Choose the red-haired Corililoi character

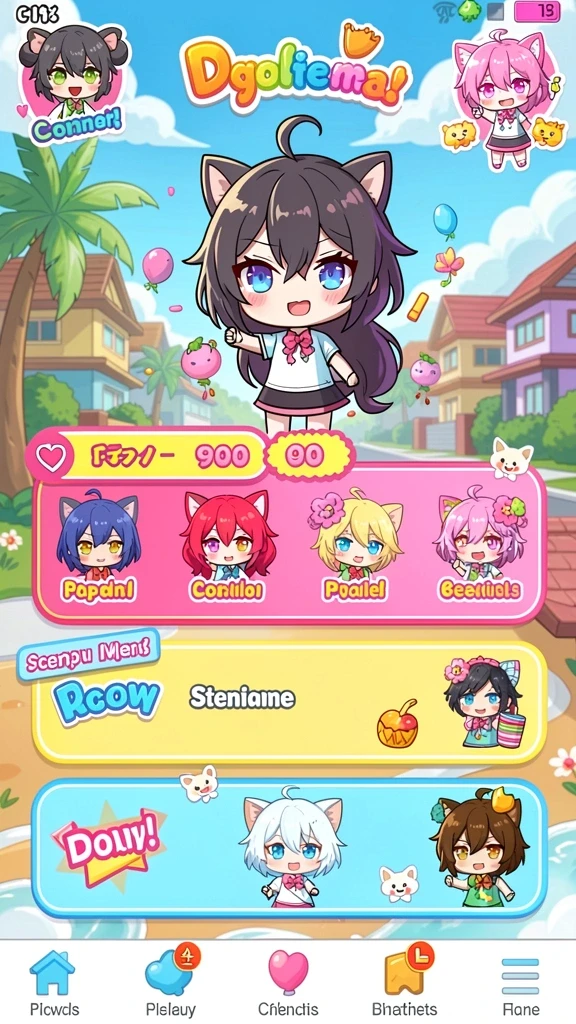227,547
